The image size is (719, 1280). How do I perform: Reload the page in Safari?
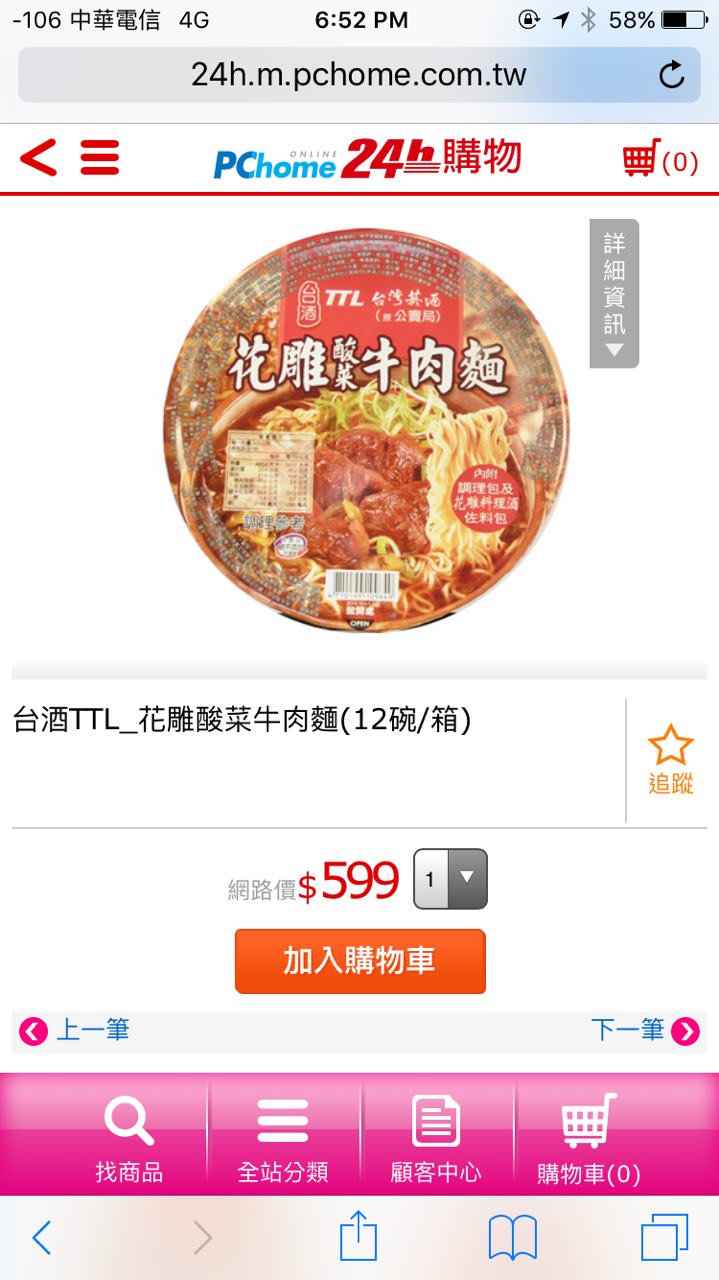click(x=672, y=75)
